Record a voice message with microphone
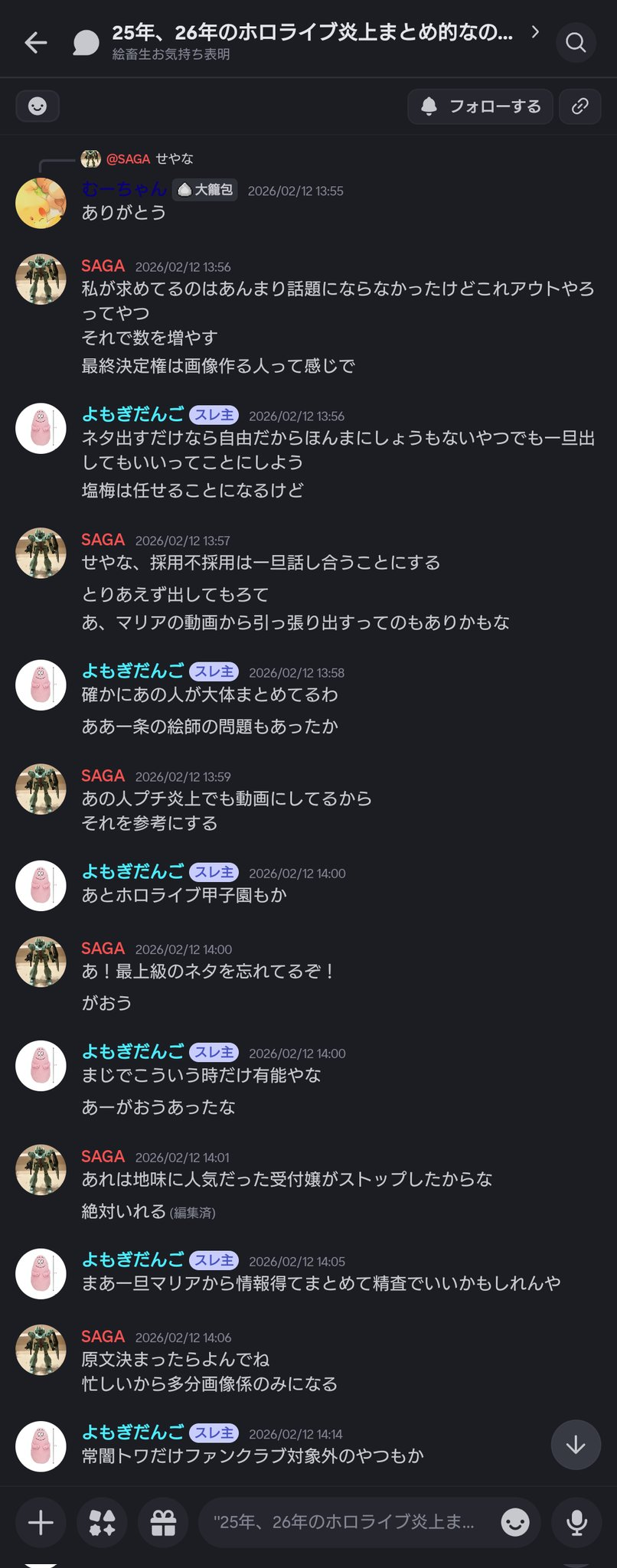617x1568 pixels. [576, 1523]
